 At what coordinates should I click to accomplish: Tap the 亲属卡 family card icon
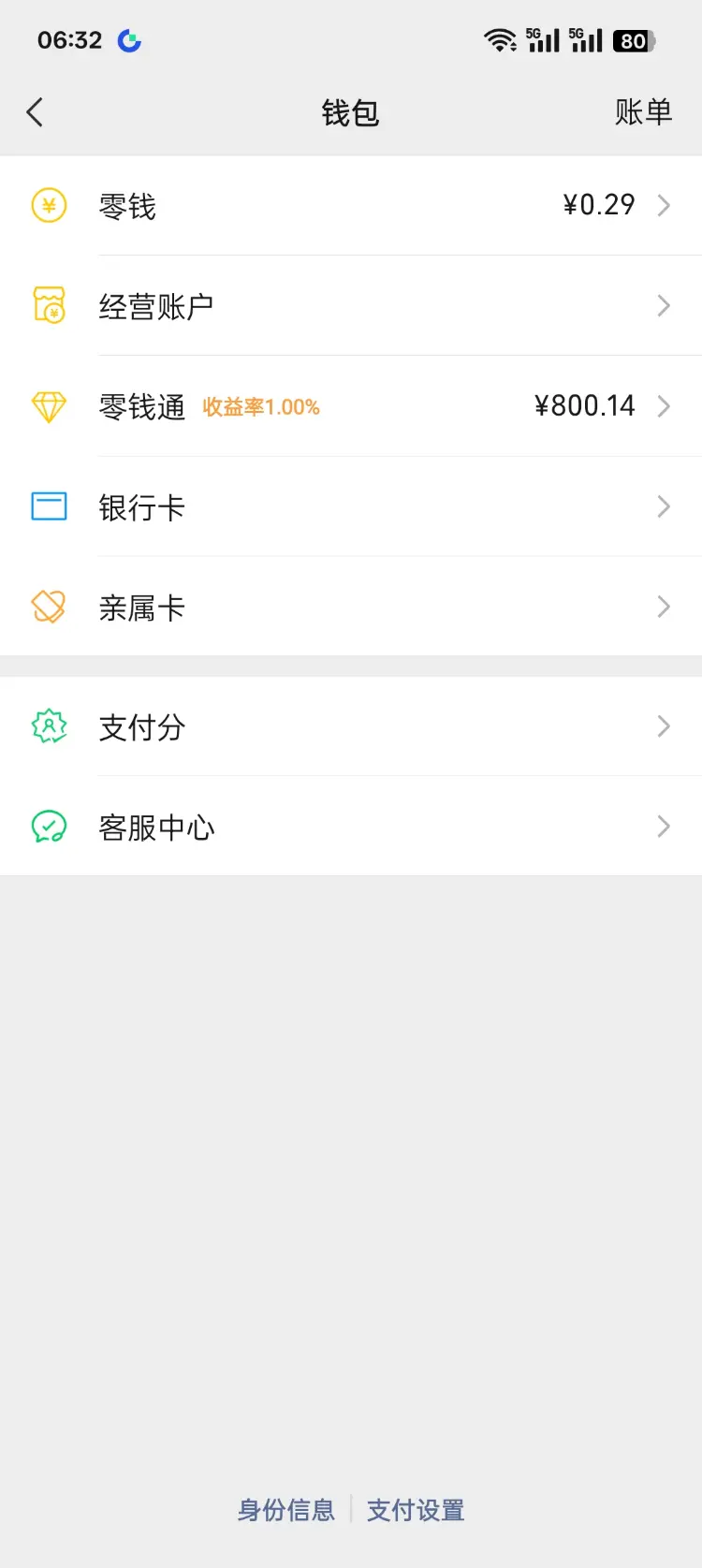point(48,607)
